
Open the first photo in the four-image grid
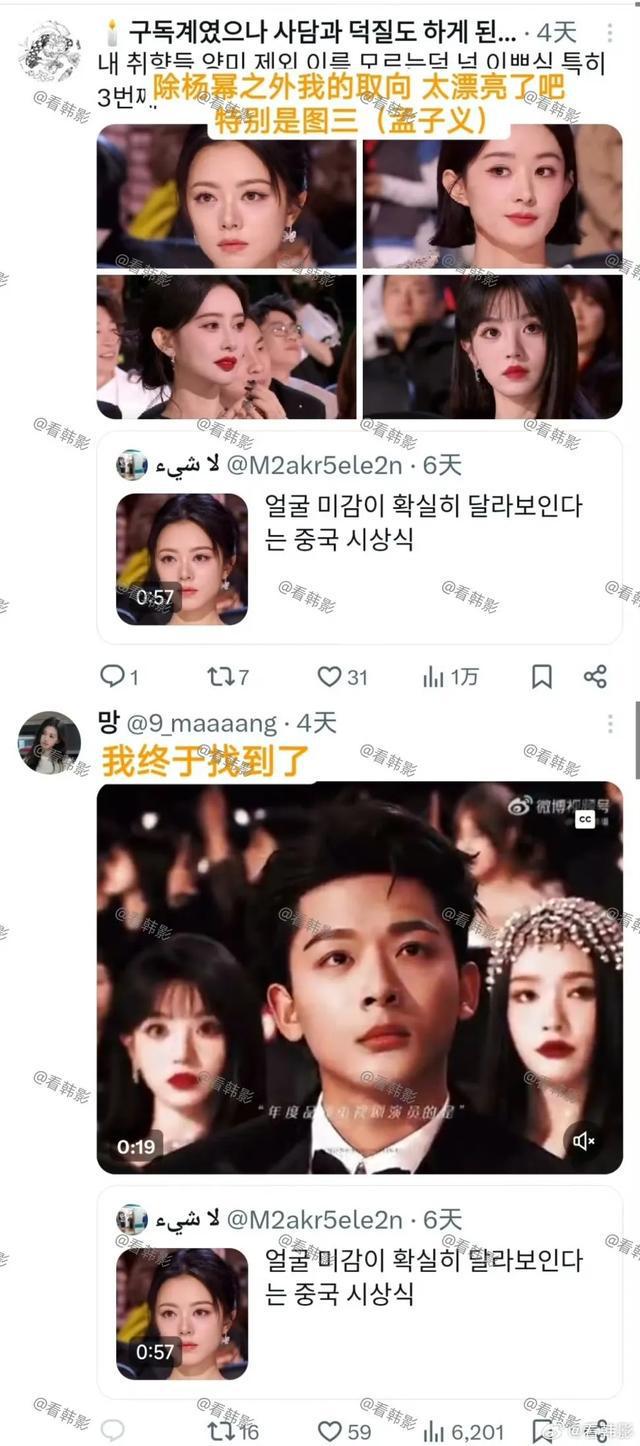point(227,196)
